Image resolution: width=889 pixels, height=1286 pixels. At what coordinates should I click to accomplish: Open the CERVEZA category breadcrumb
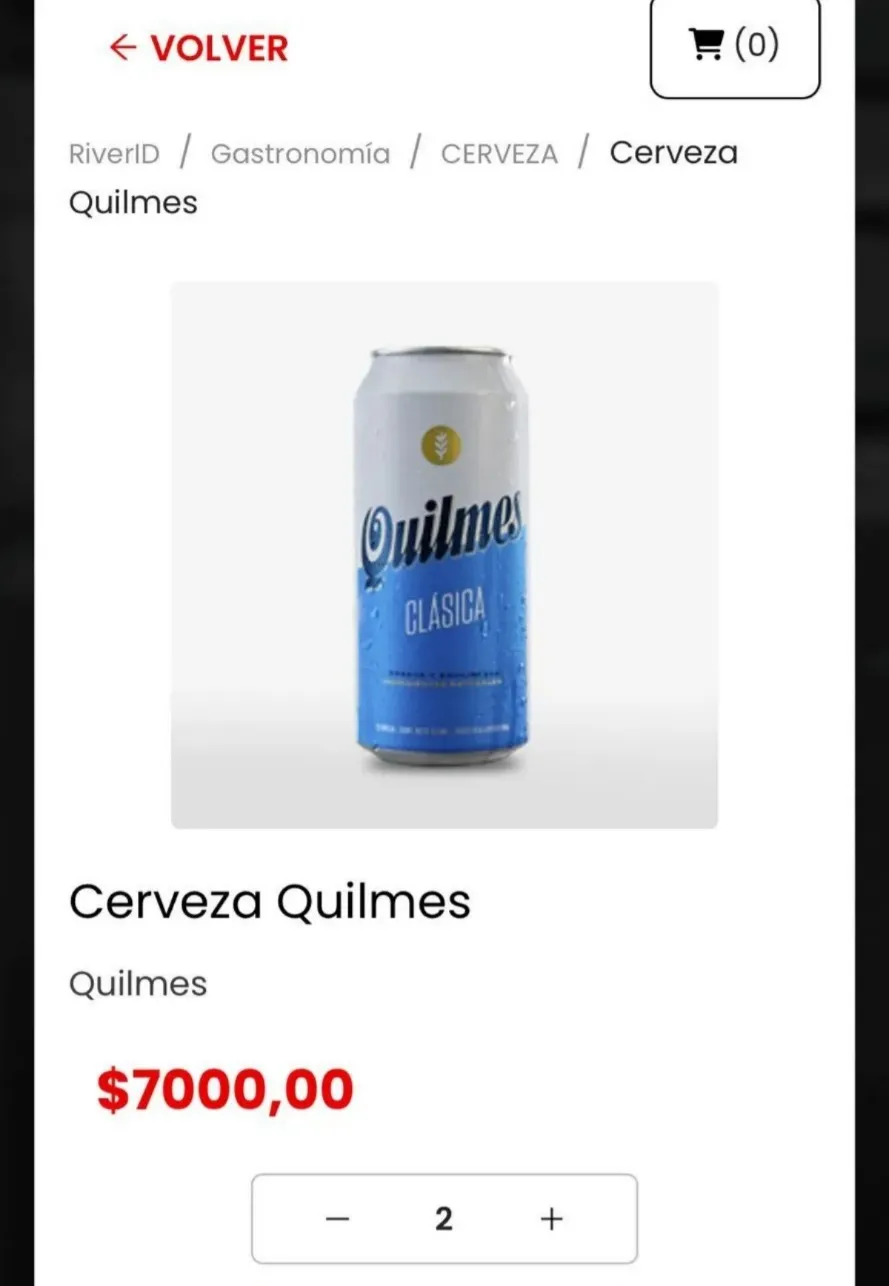(x=499, y=153)
